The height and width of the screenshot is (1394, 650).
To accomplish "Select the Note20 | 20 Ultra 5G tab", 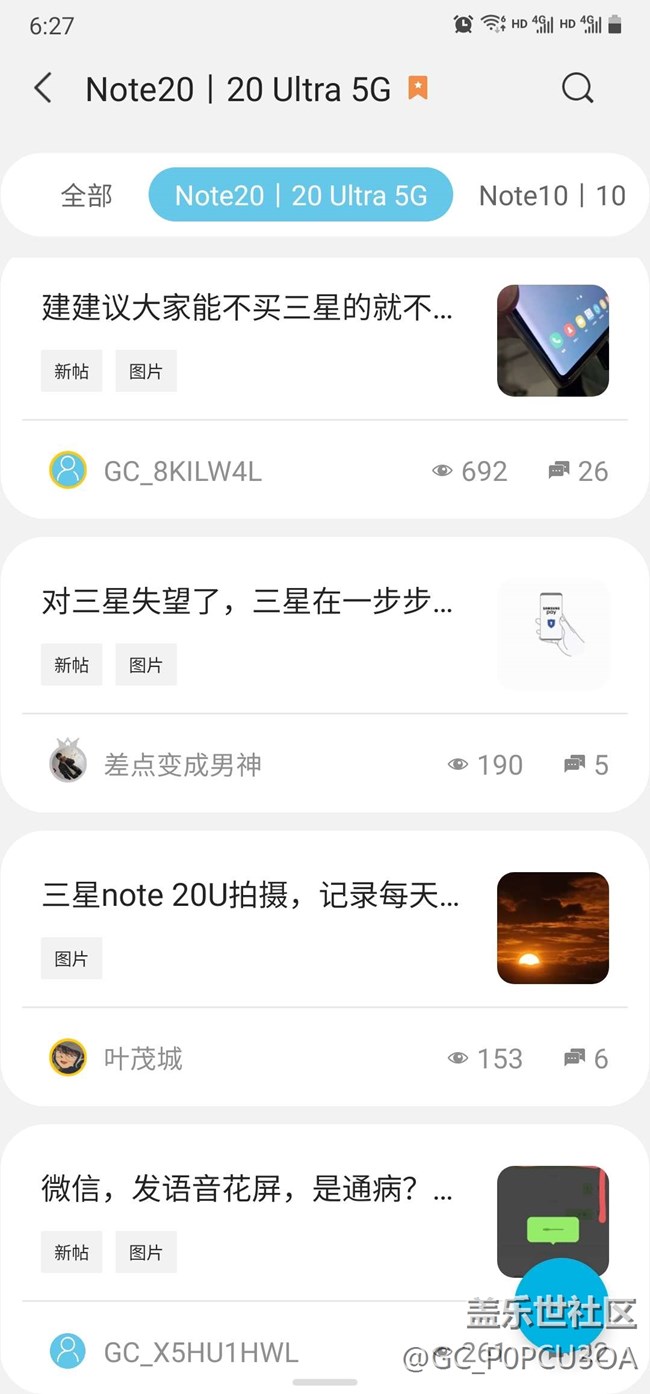I will coord(300,196).
